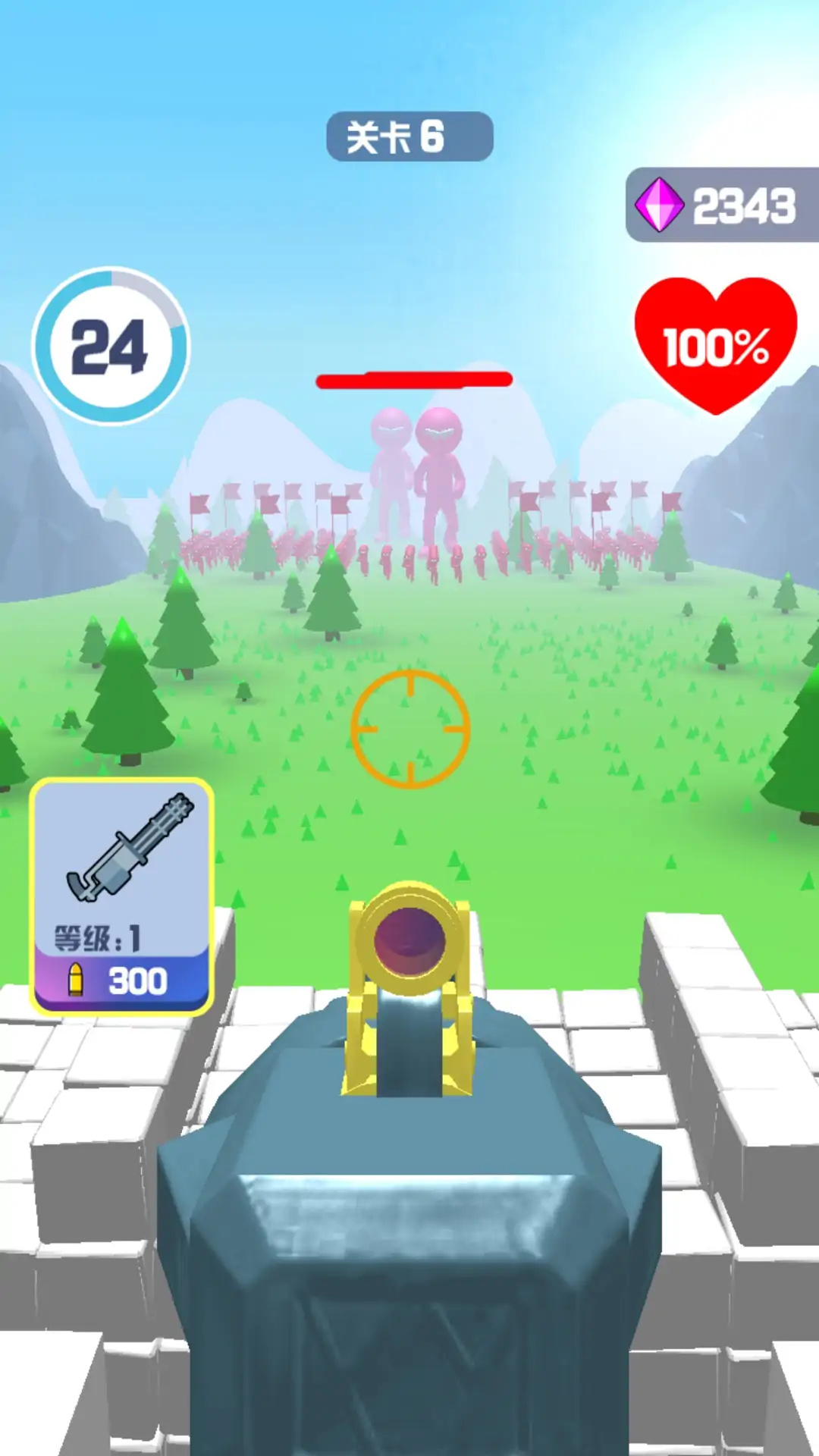Select the minigun weapon card
819x1456 pixels.
tap(121, 895)
